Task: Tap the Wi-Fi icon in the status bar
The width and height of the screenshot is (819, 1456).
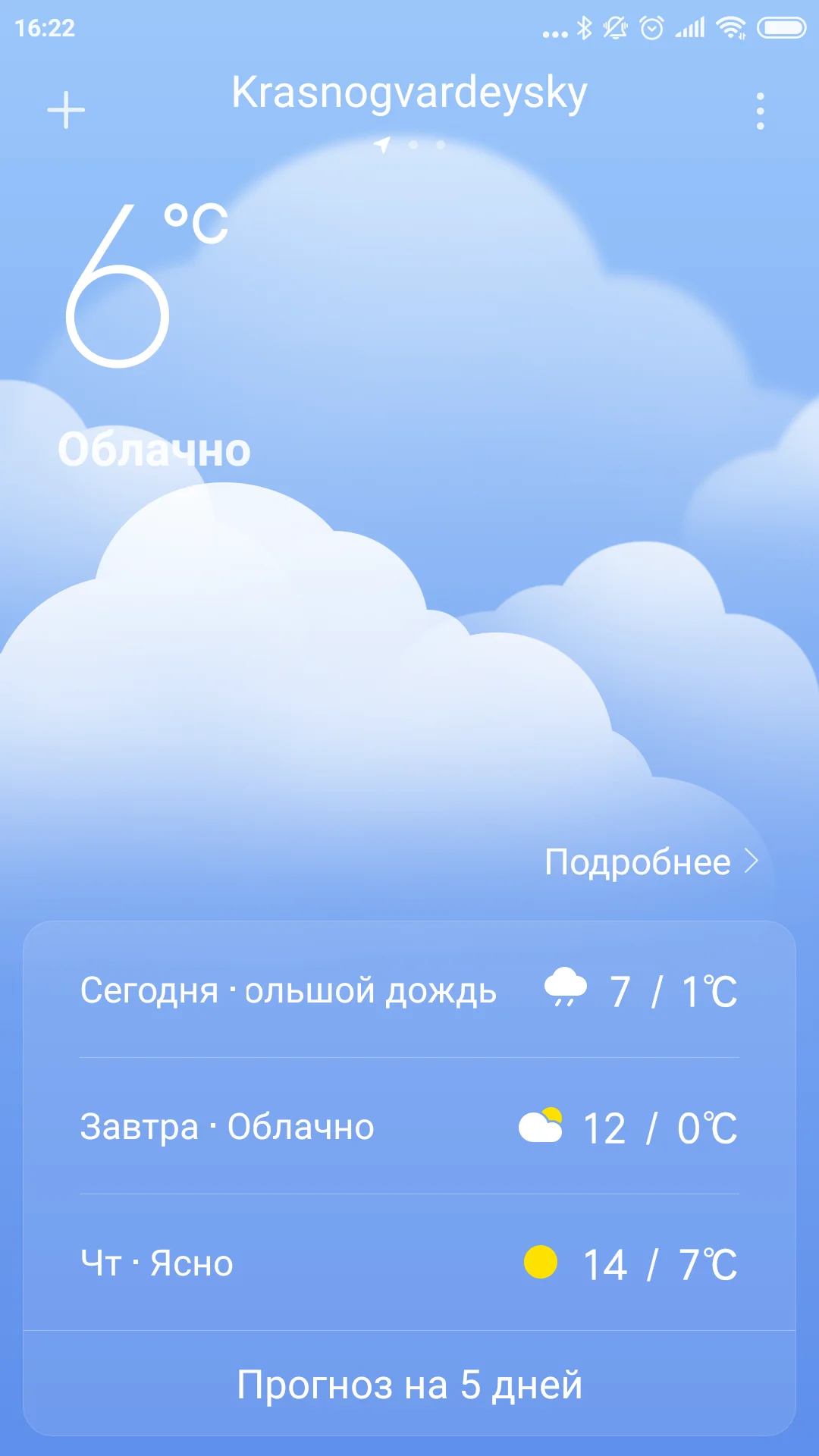Action: 730,27
